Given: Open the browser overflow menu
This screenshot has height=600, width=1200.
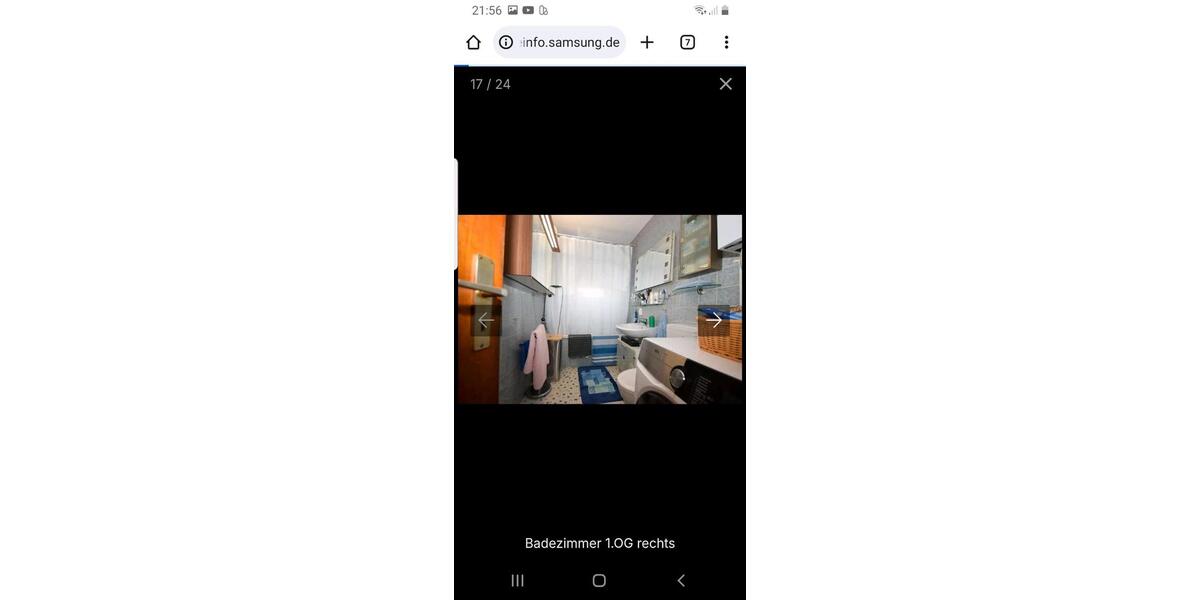Looking at the screenshot, I should coord(726,42).
